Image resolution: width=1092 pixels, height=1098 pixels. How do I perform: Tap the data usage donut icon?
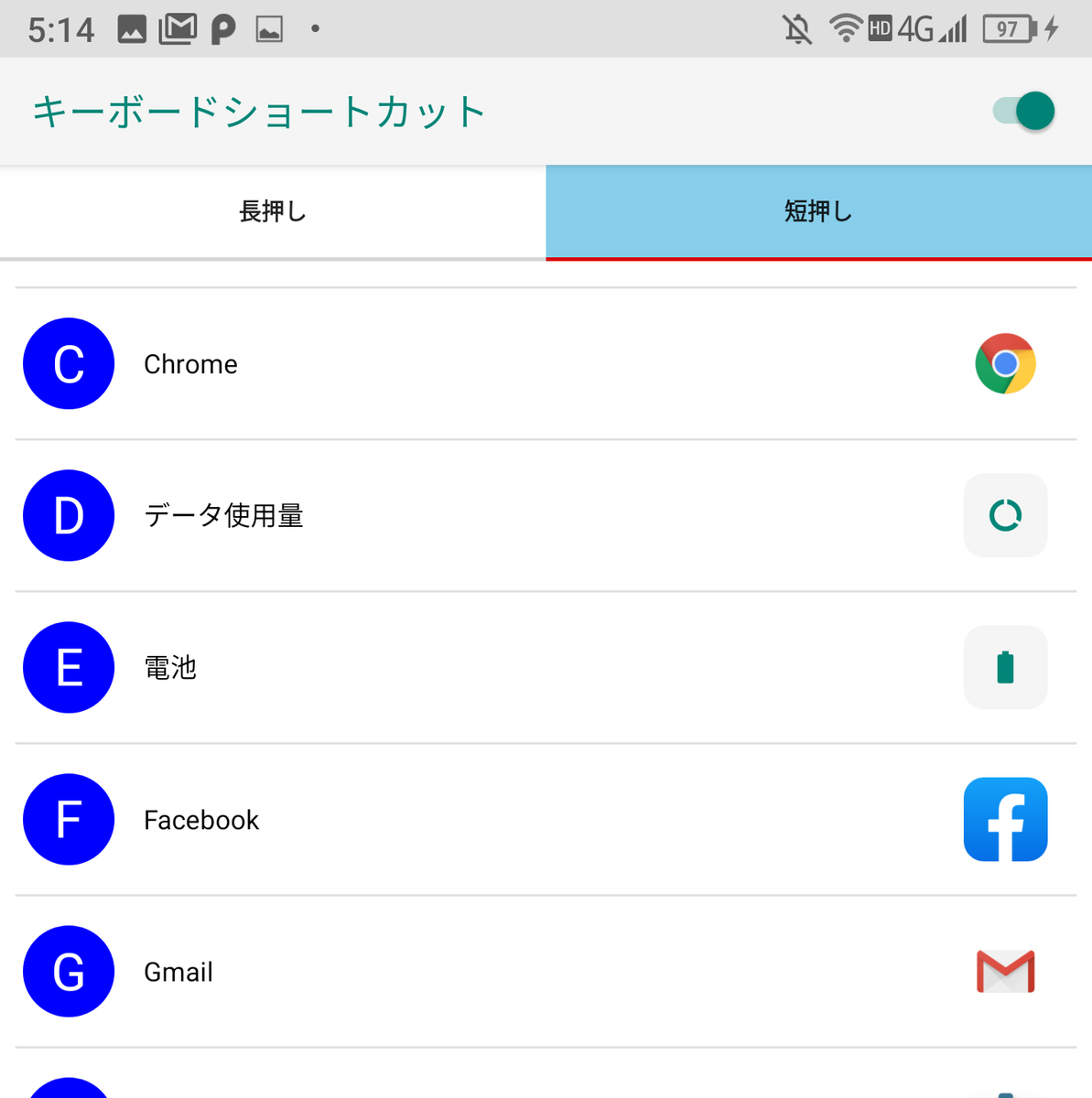click(1005, 515)
